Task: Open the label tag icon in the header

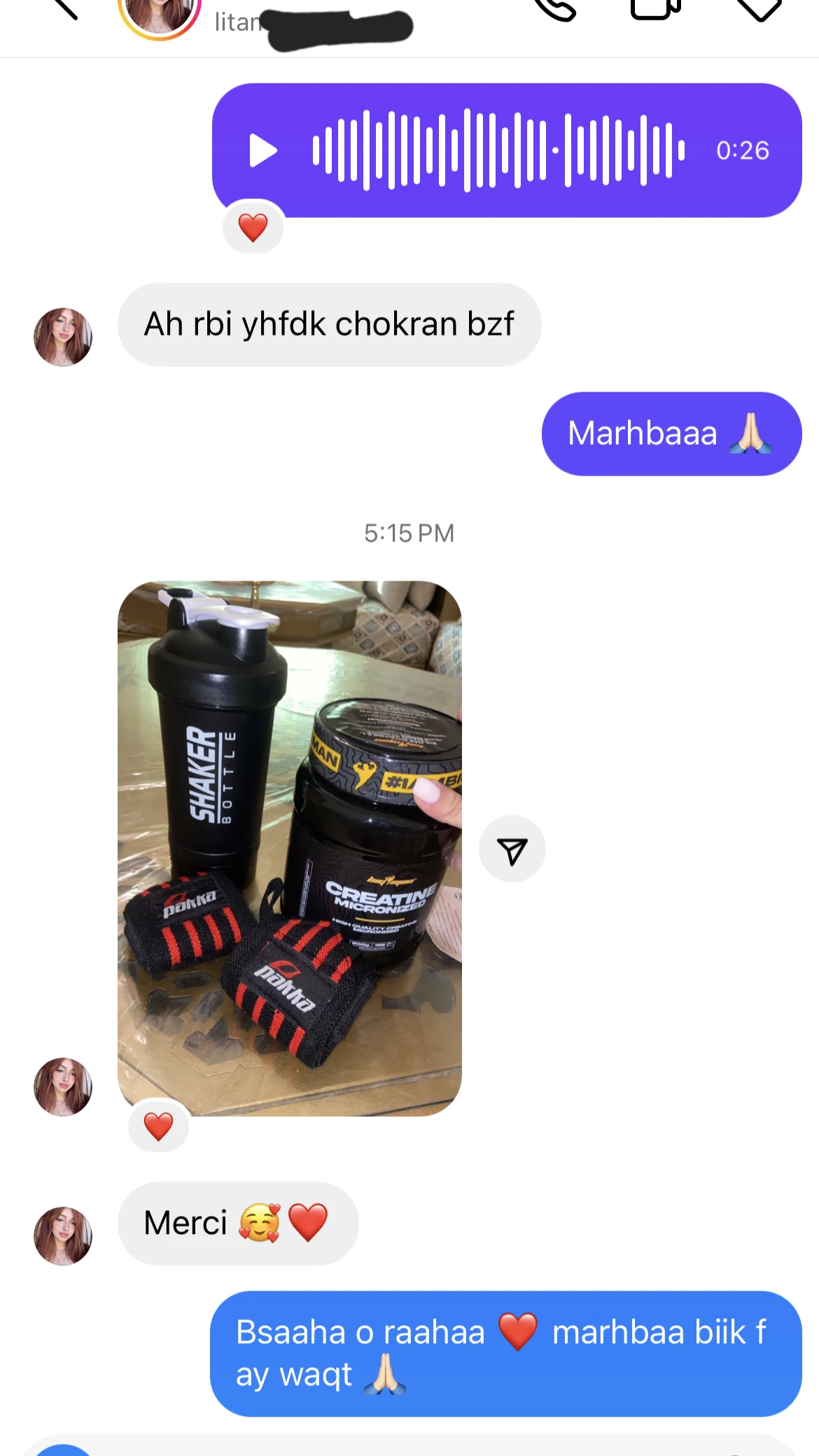Action: (759, 8)
